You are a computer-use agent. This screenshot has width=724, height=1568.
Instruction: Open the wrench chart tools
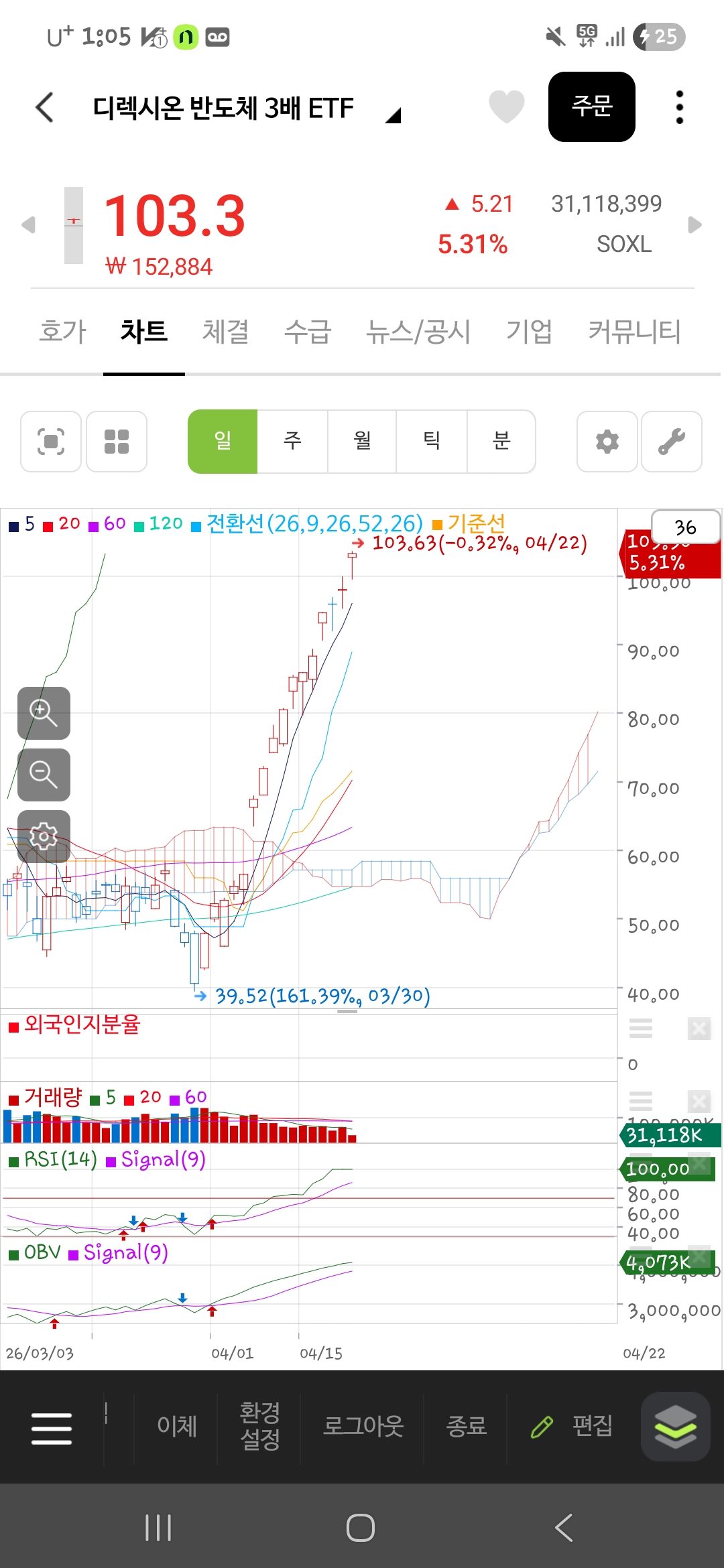[671, 442]
